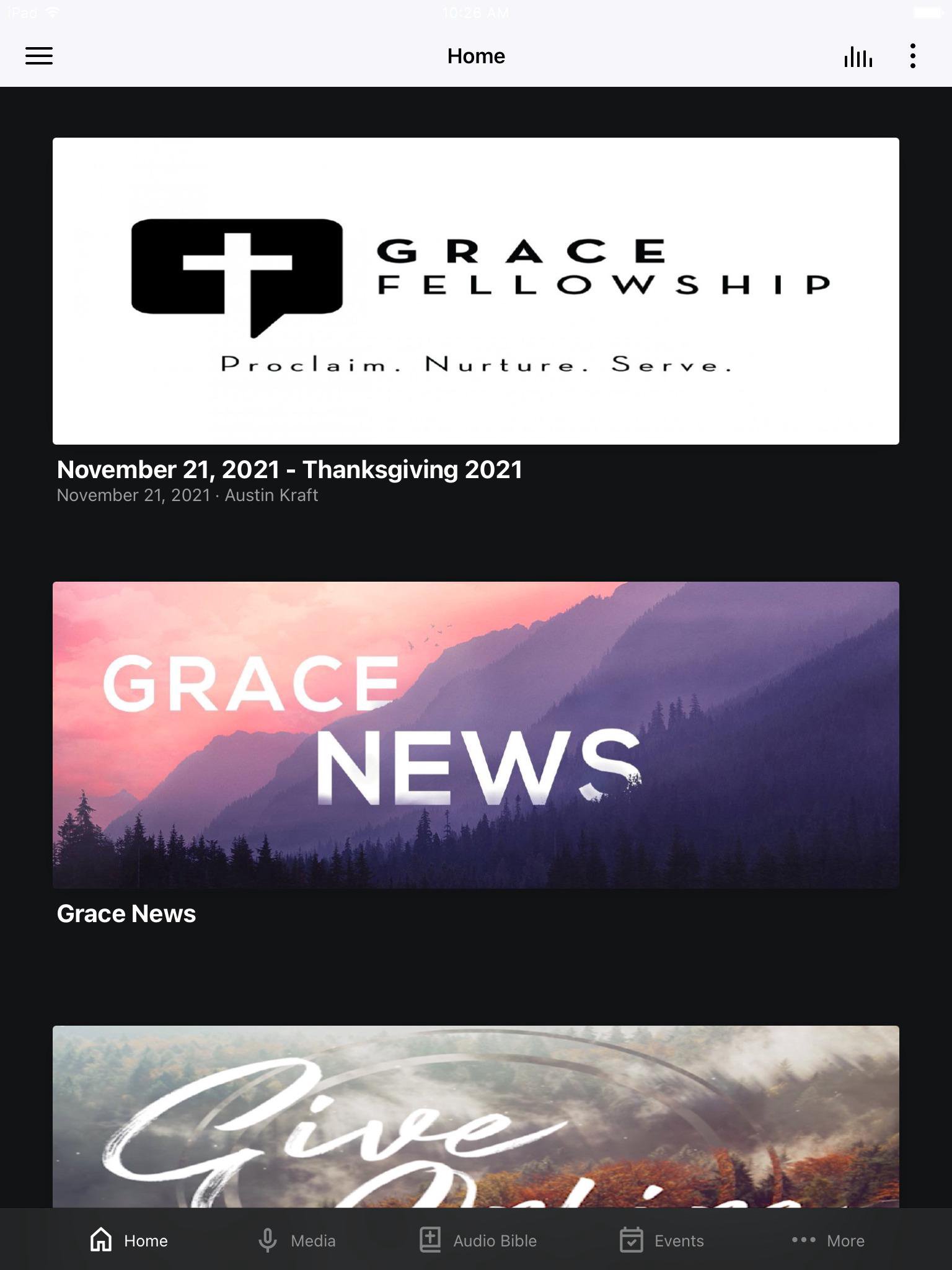Select the Home tab
952x1270 pixels.
point(129,1240)
